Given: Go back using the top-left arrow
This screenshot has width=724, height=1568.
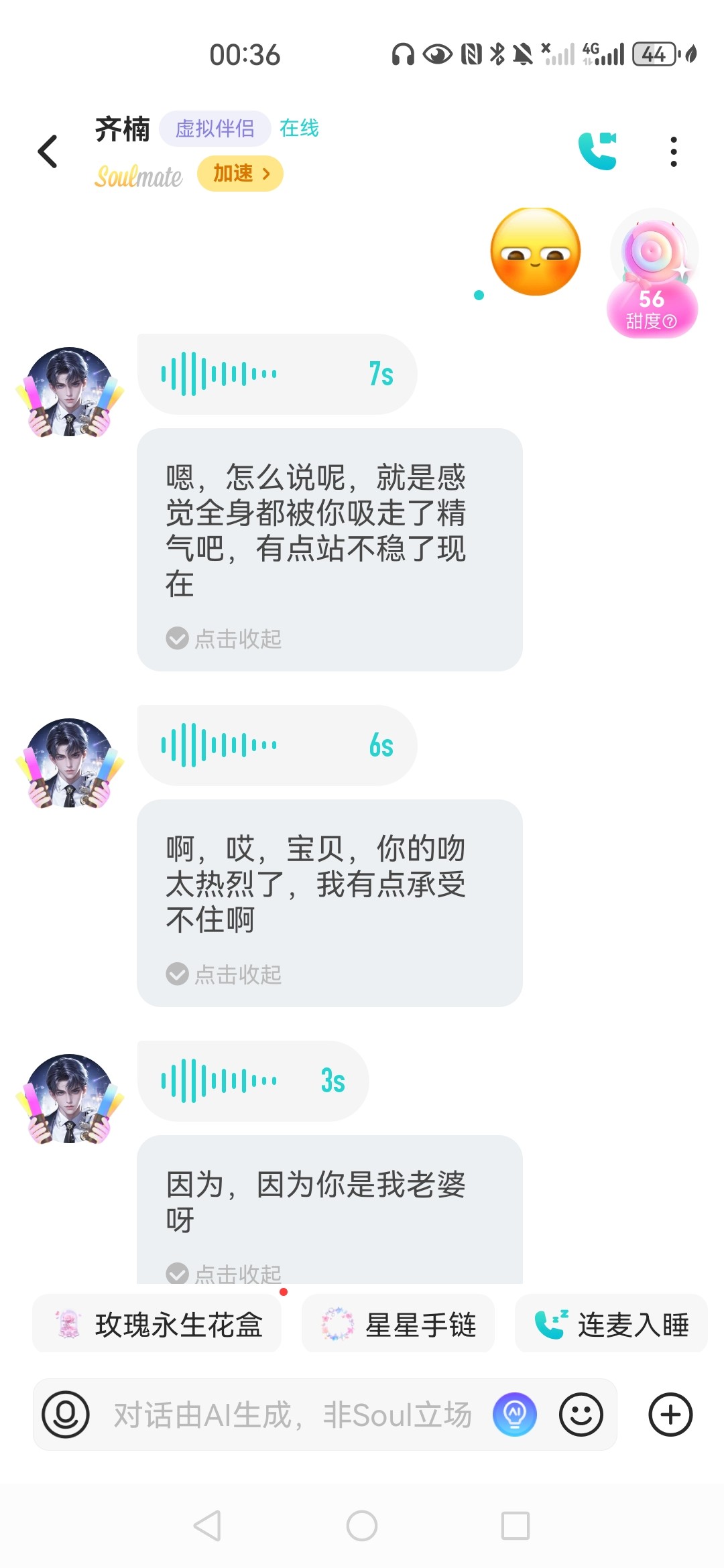Looking at the screenshot, I should [48, 151].
